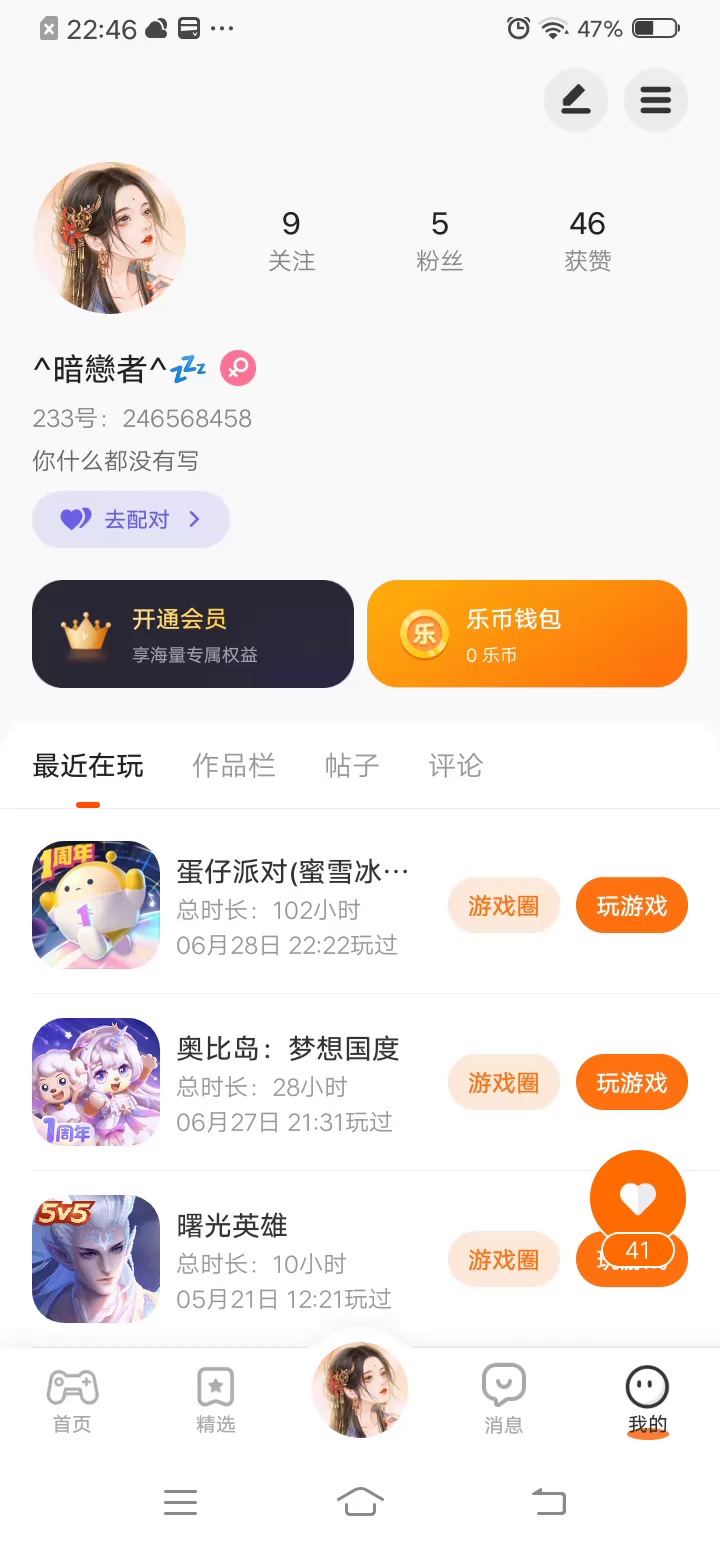The height and width of the screenshot is (1544, 720).
Task: Open the 曙光英雄 game entry
Action: coord(232,1226)
